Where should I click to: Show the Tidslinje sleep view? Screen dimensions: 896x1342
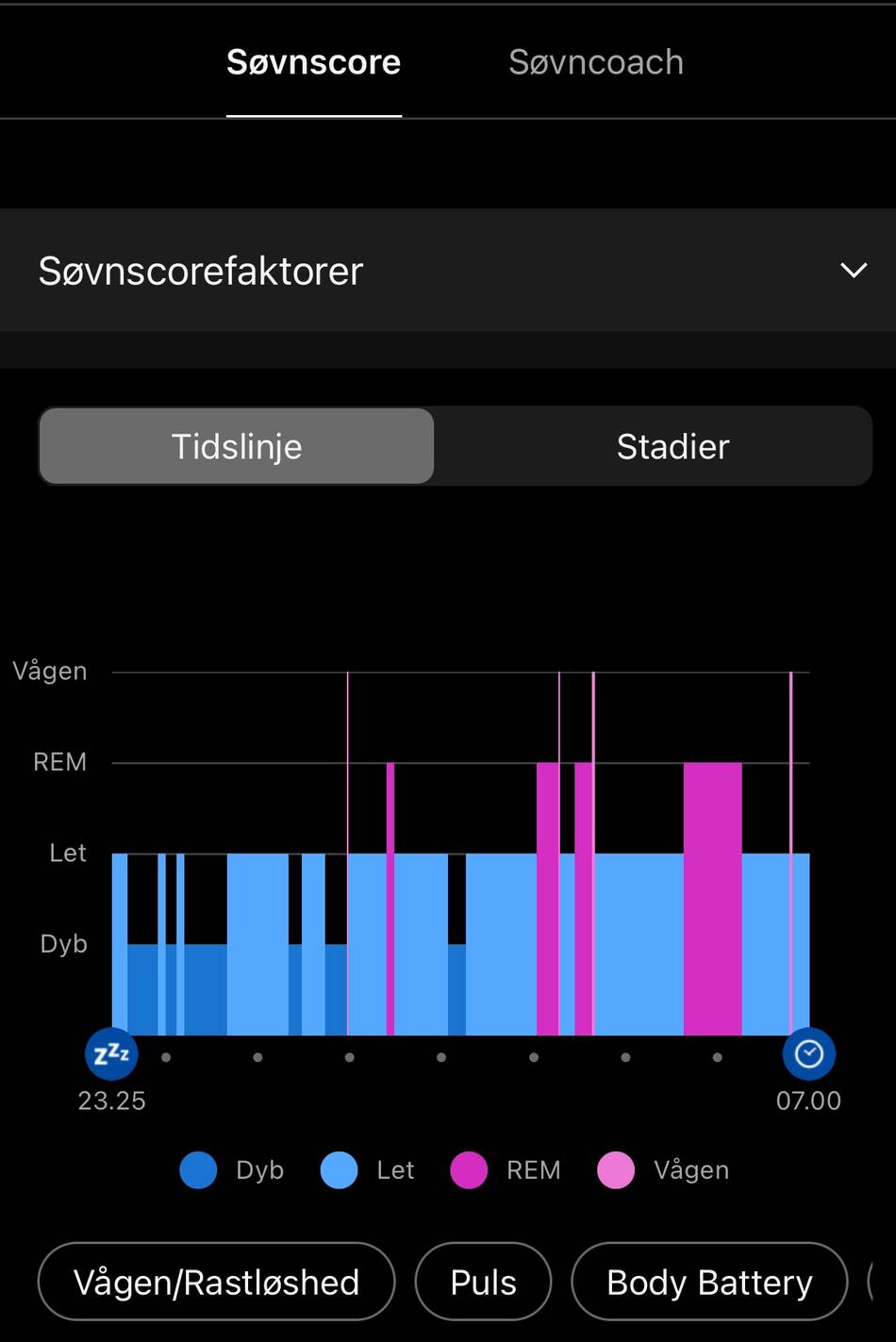(x=237, y=446)
